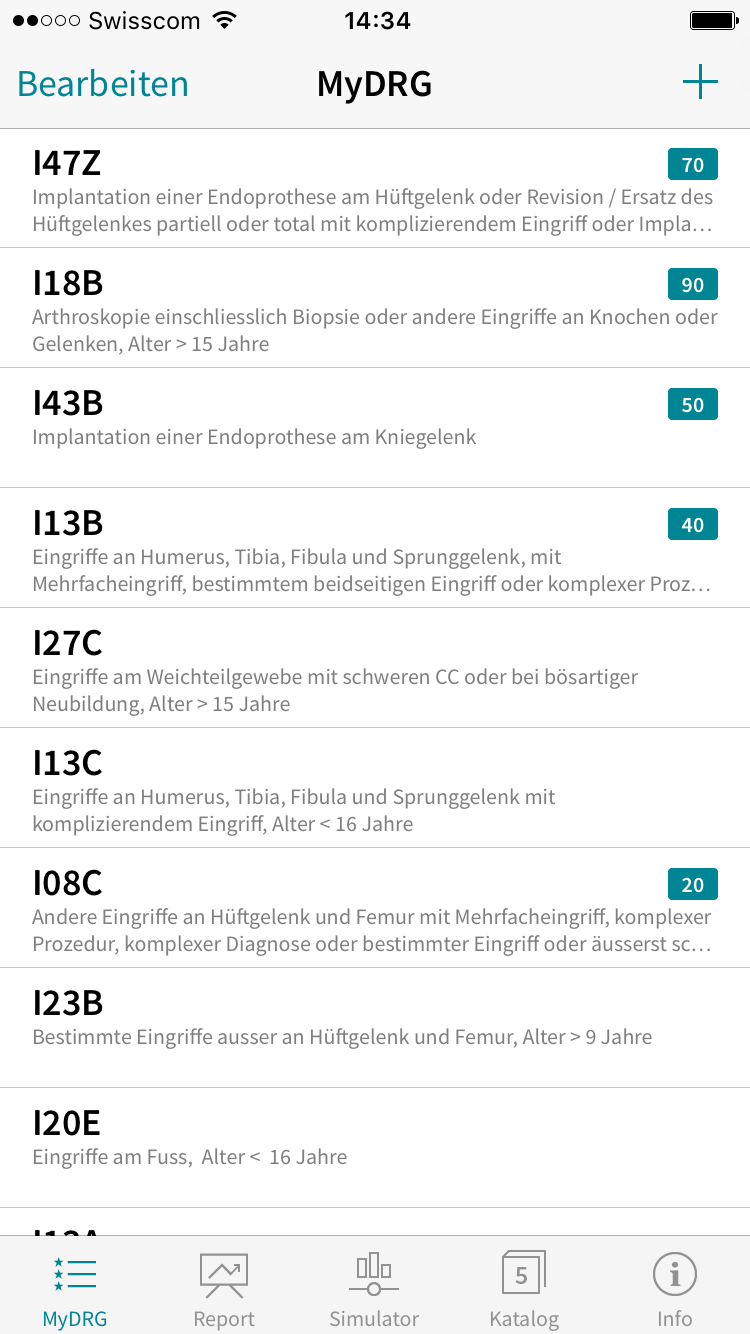Open the I23B entry
Screen dimensions: 750x1334
(375, 1028)
